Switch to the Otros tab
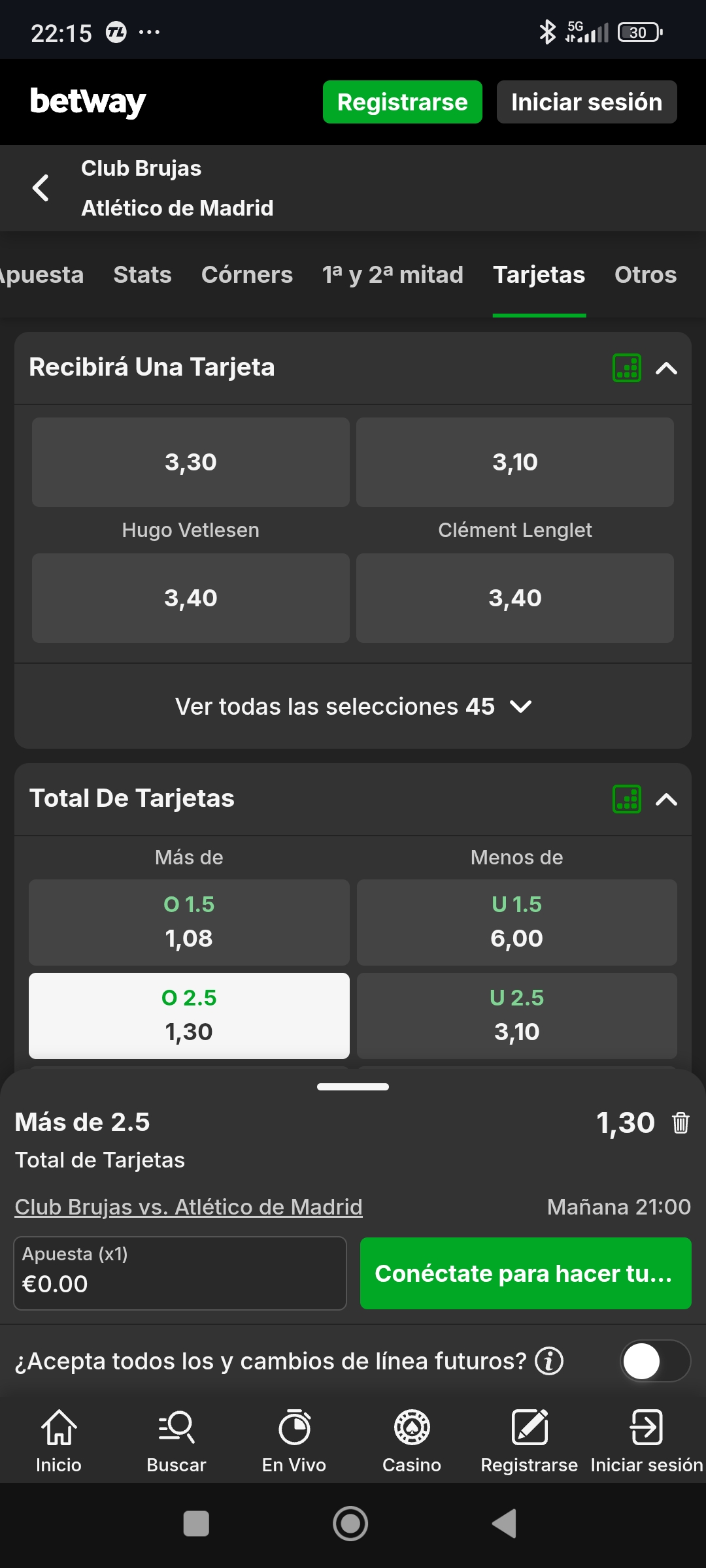The width and height of the screenshot is (706, 1568). (645, 275)
